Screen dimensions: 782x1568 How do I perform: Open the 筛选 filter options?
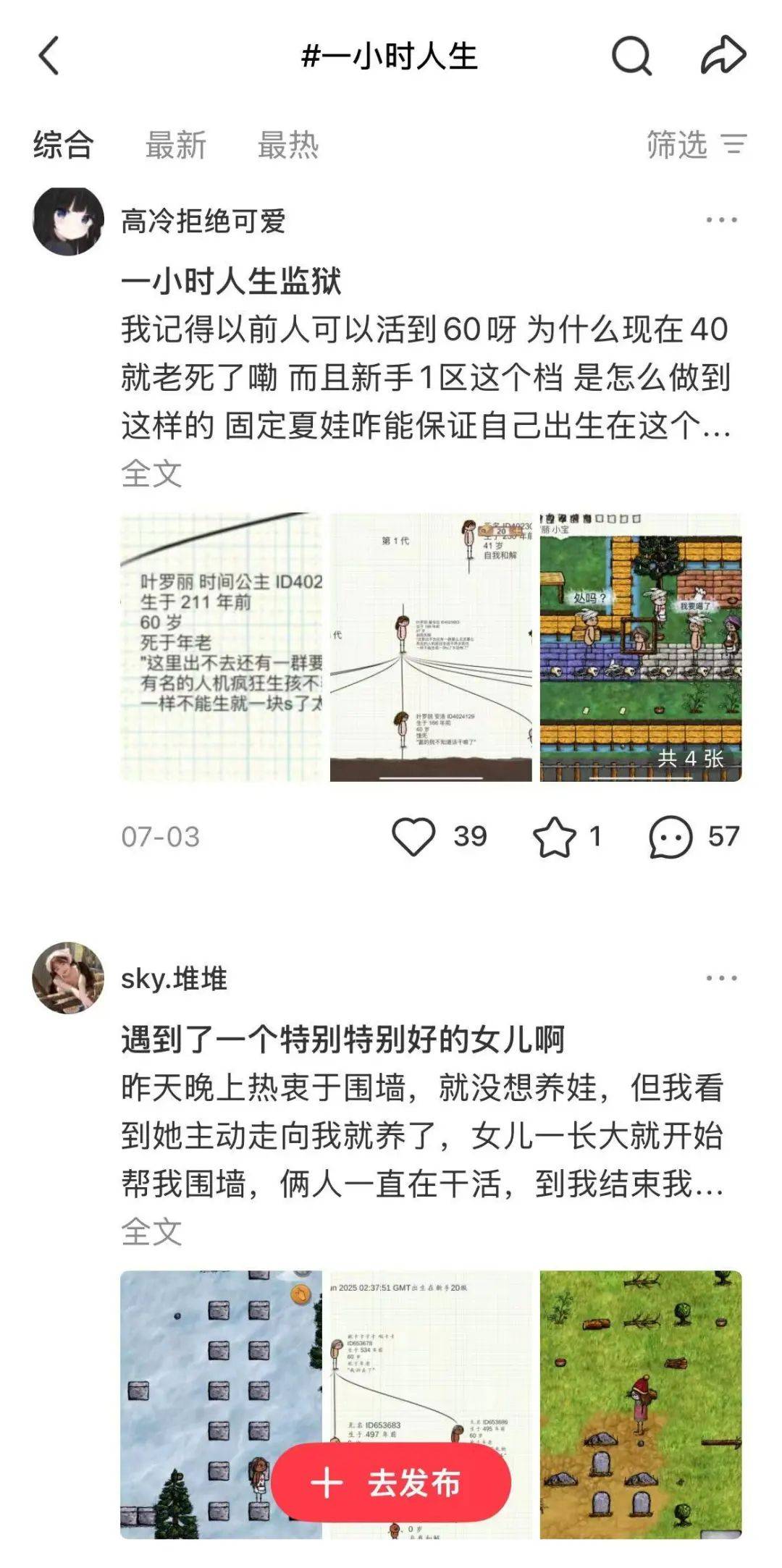695,145
